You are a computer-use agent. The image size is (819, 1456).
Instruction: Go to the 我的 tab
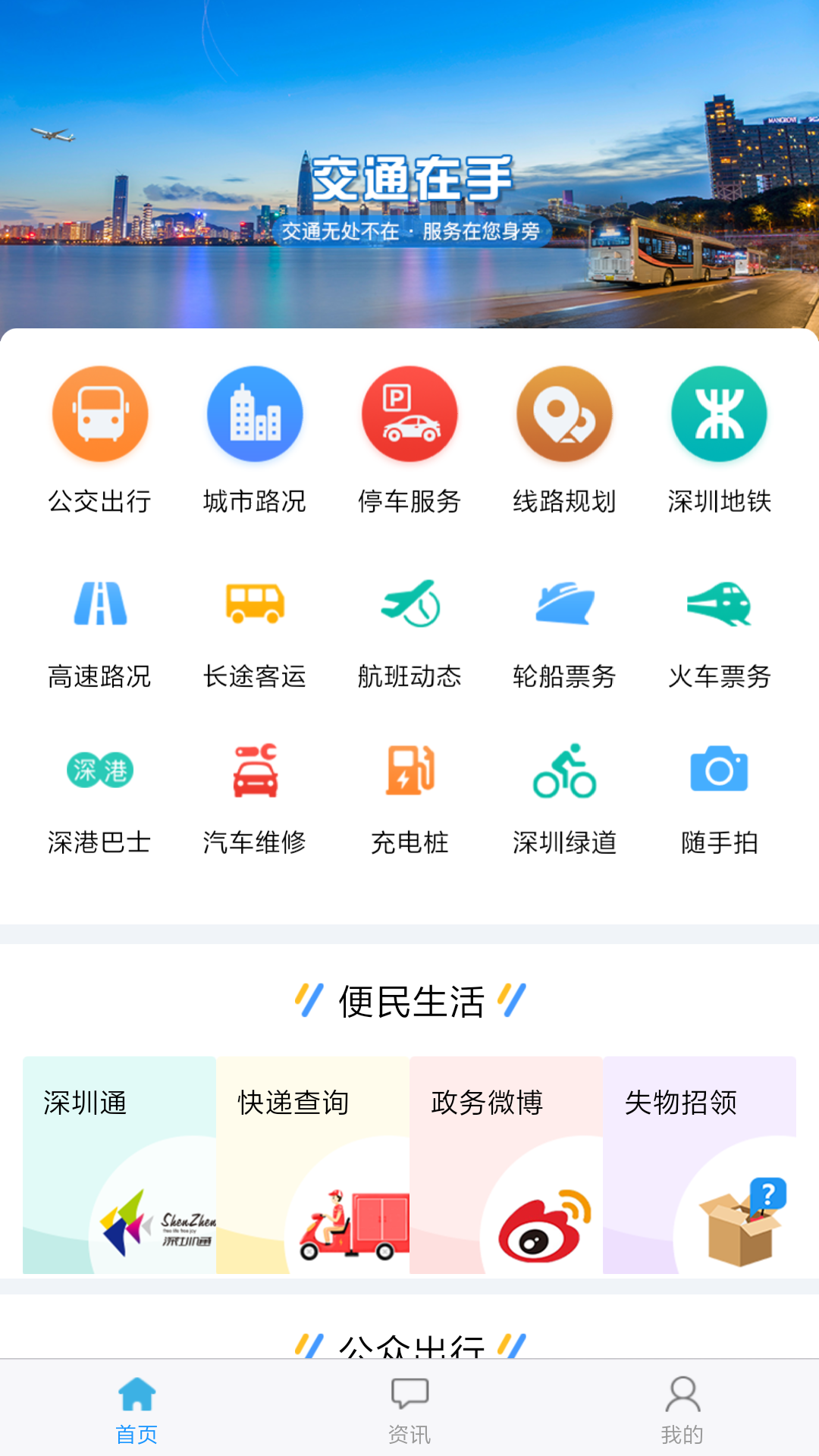(682, 1408)
